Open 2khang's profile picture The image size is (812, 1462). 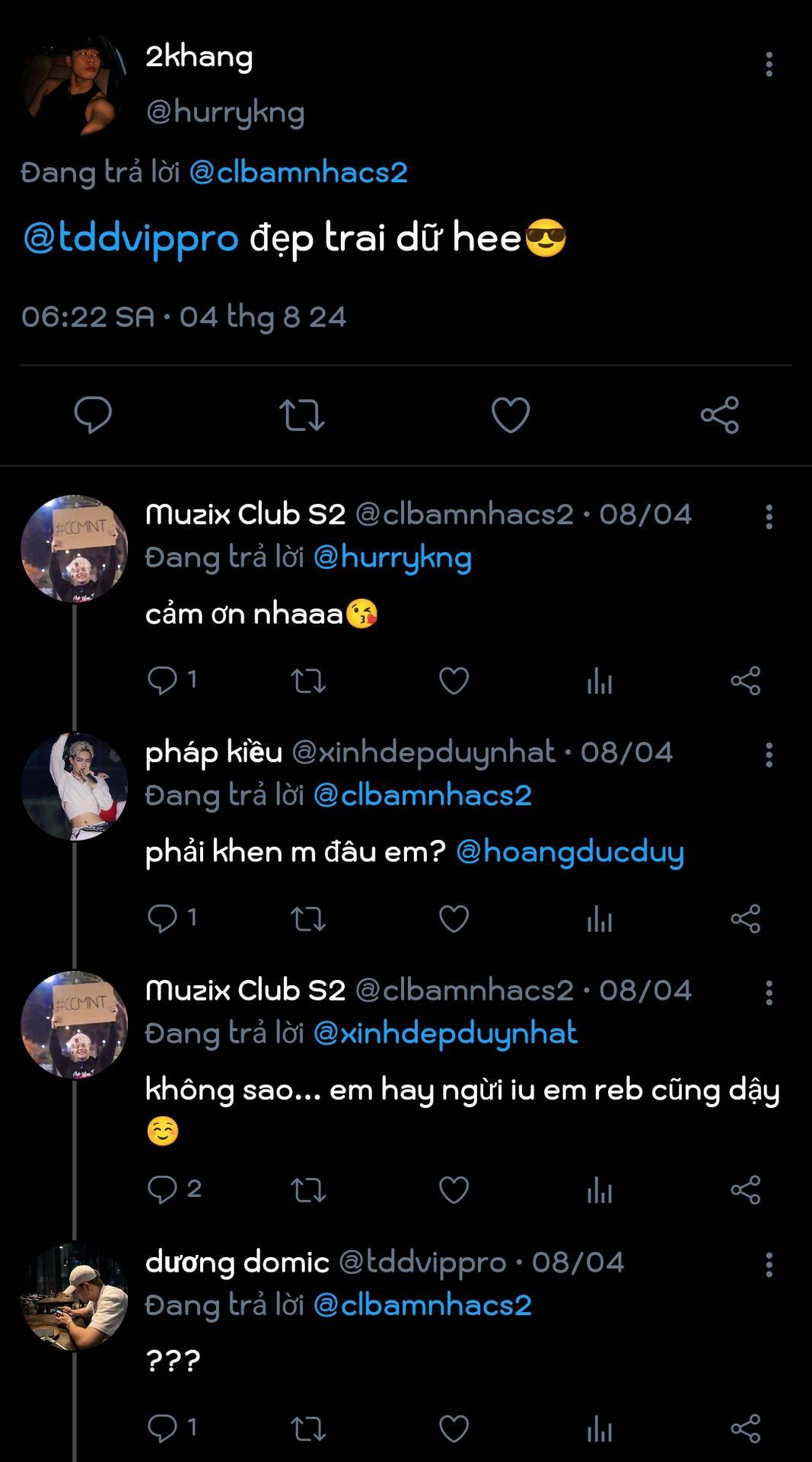coord(74,85)
